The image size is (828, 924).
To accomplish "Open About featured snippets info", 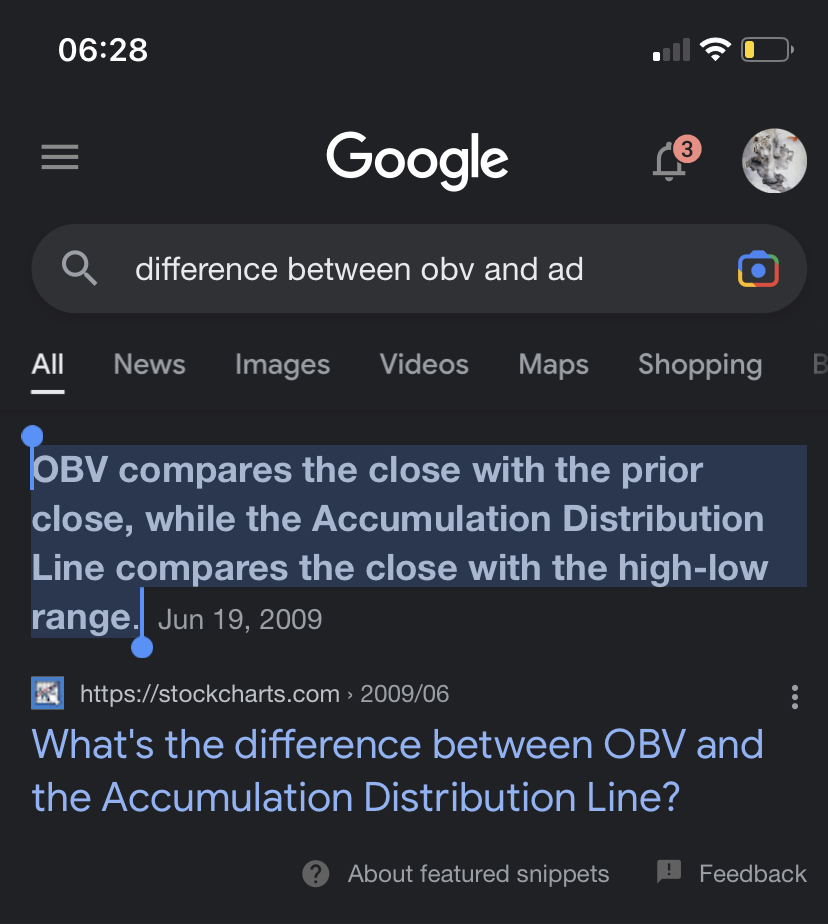I will 457,873.
